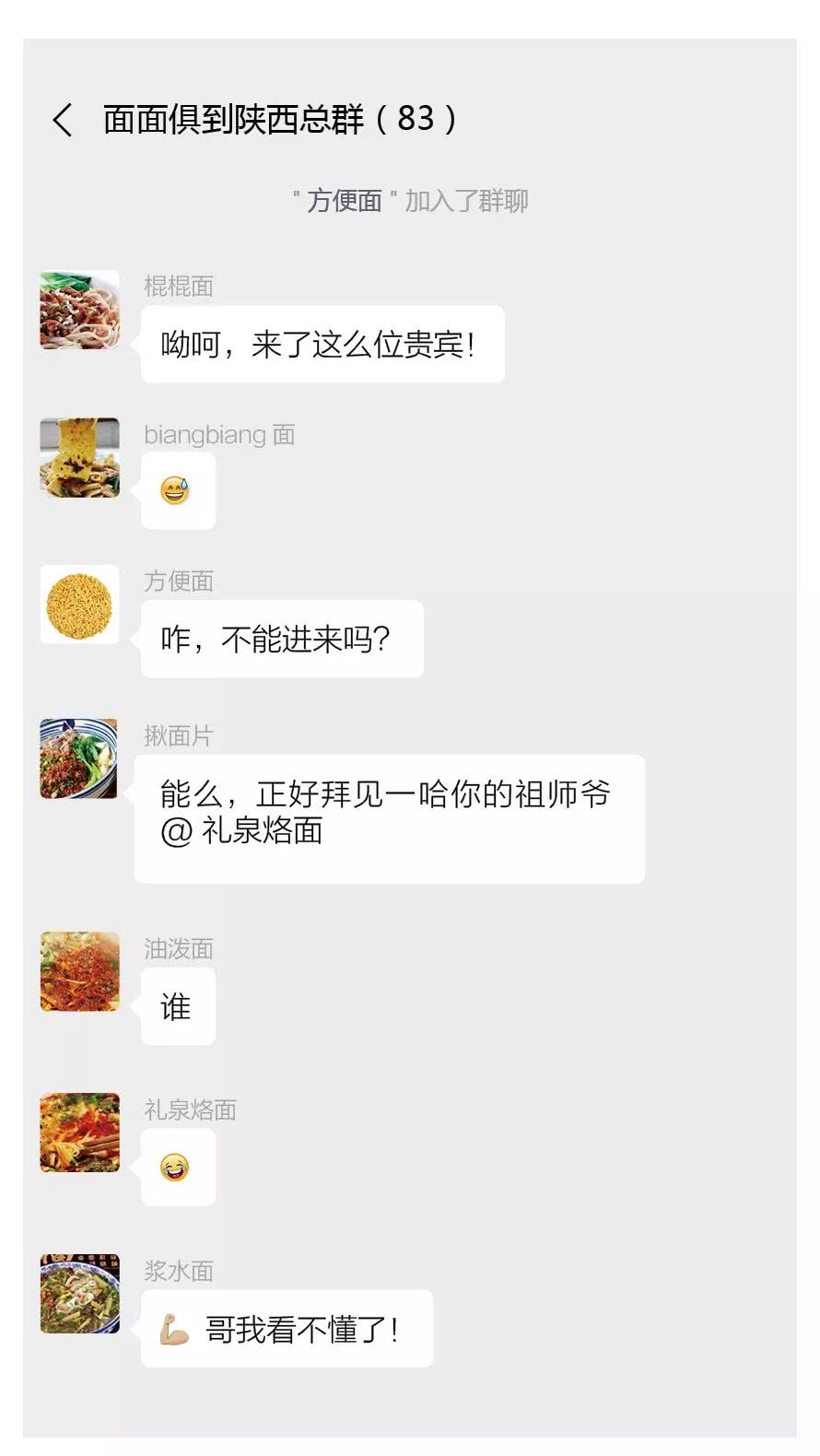820x1456 pixels.
Task: Open 浆水面's avatar thumbnail
Action: [78, 1295]
